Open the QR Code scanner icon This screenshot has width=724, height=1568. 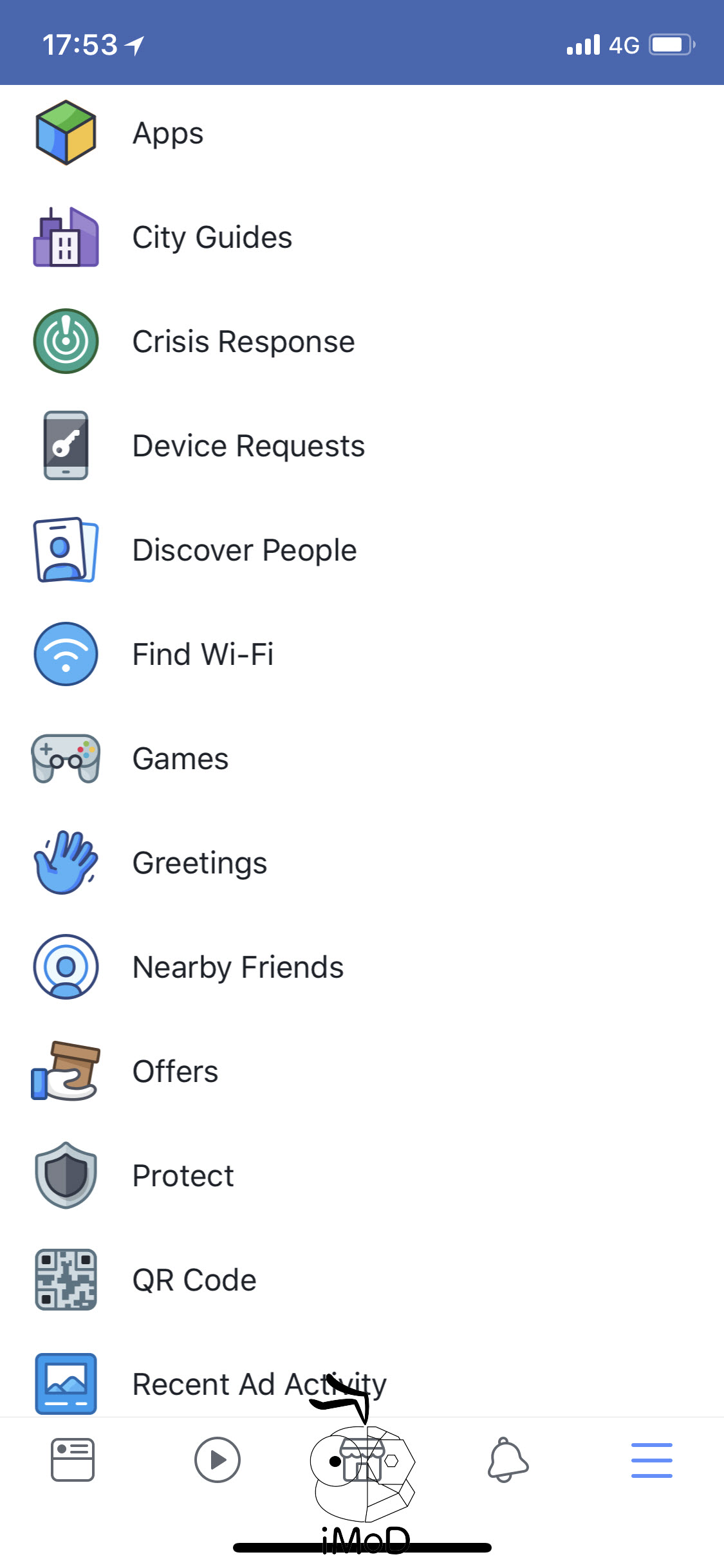point(64,1280)
